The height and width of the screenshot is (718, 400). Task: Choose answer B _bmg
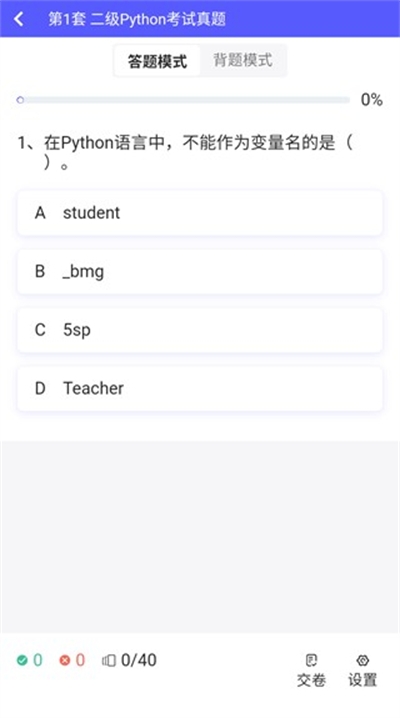click(x=200, y=272)
